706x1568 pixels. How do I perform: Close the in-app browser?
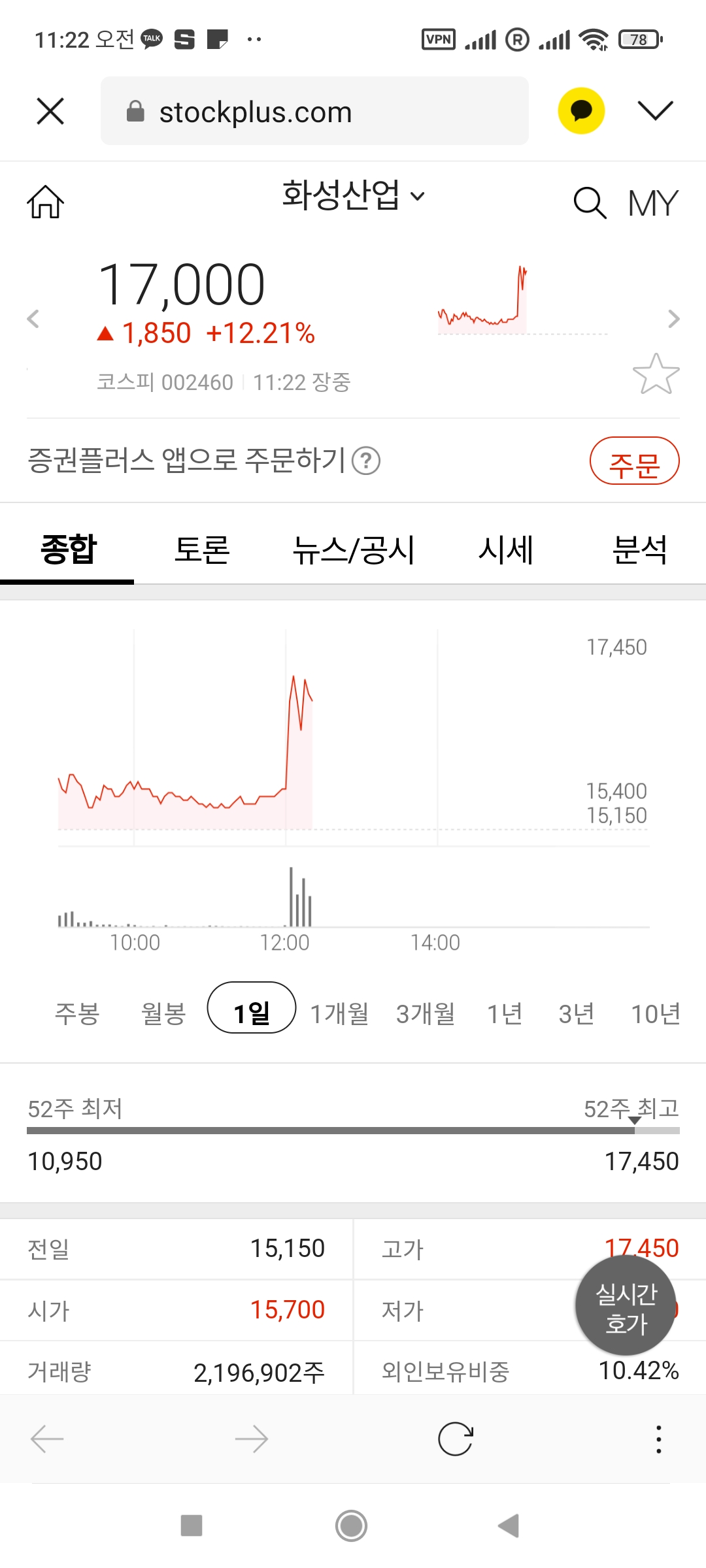click(x=50, y=111)
